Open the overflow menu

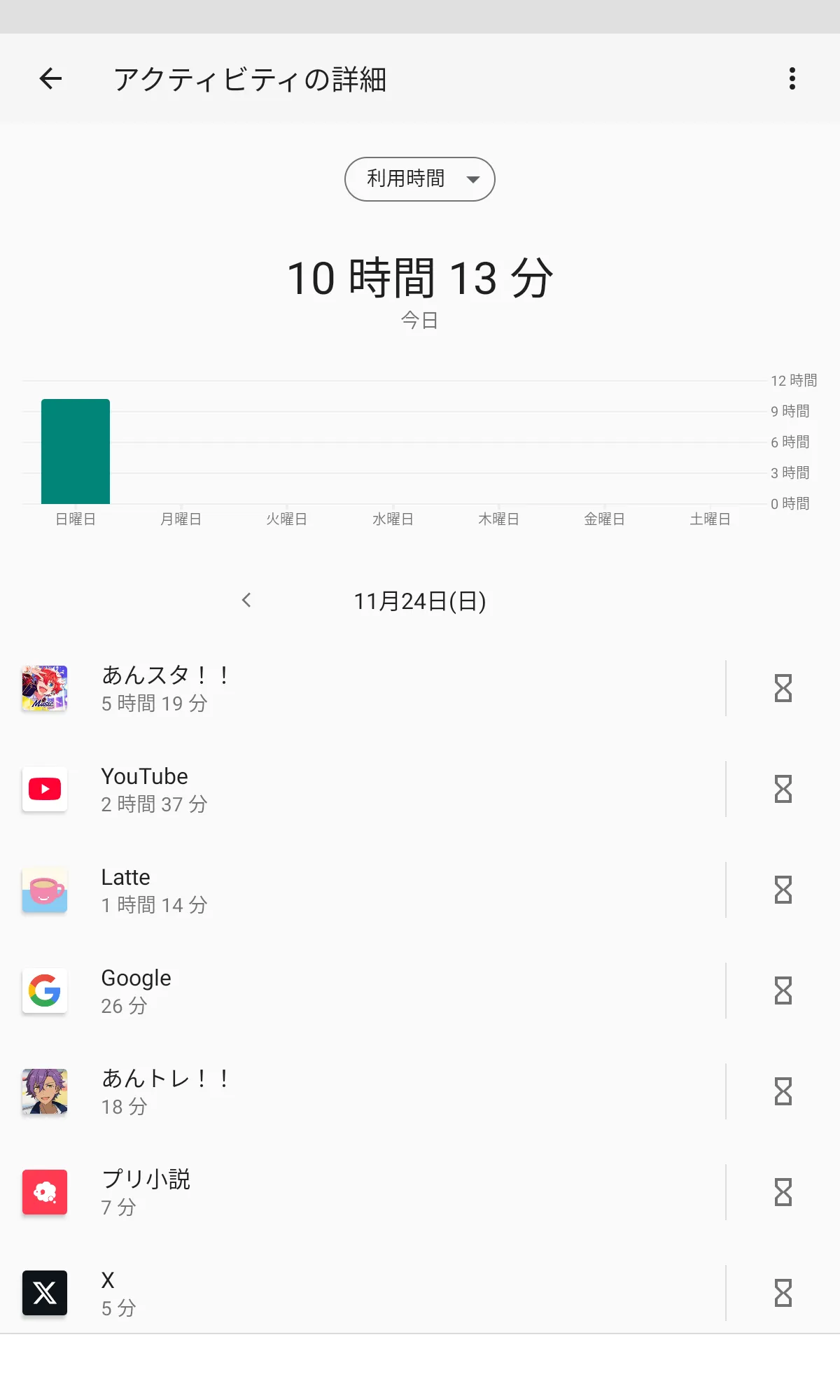(x=792, y=79)
